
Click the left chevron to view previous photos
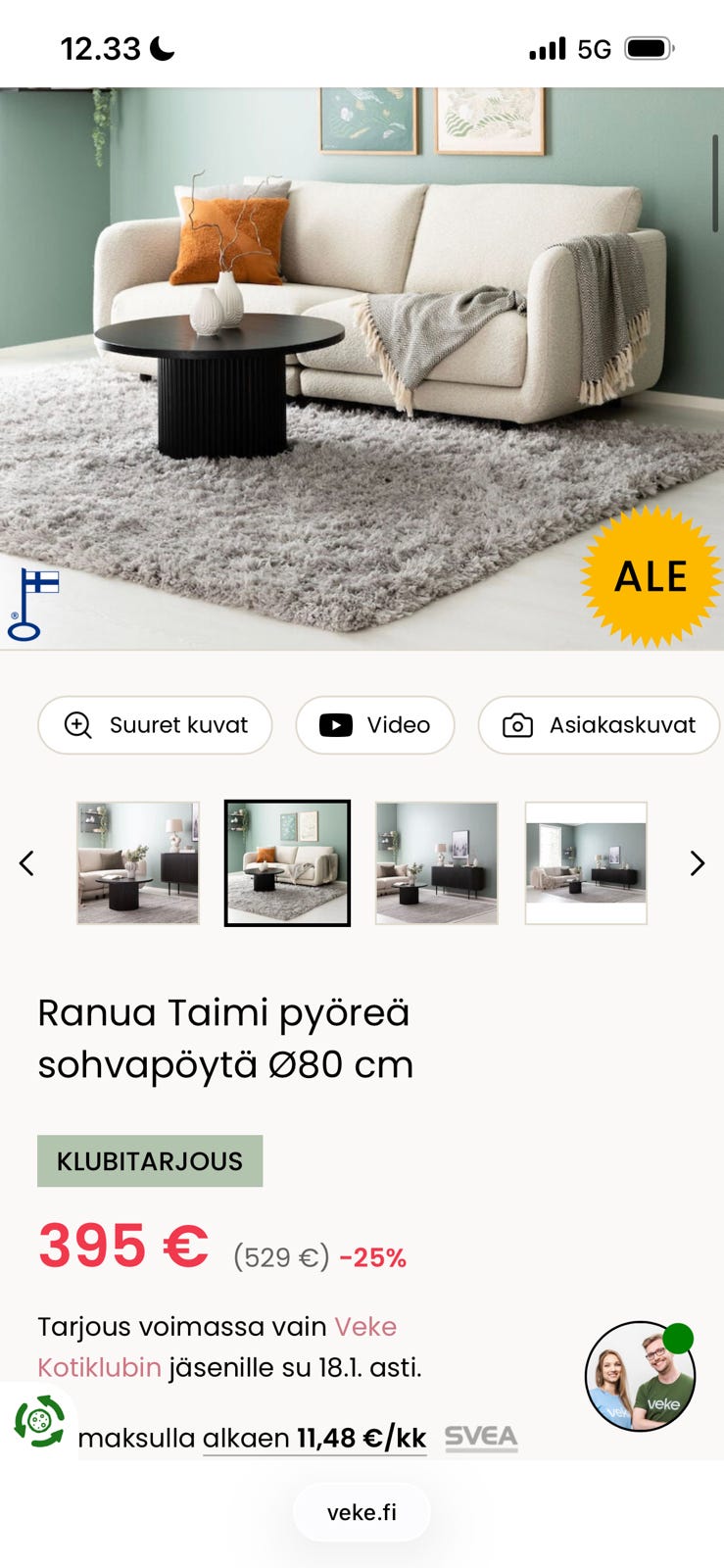[x=26, y=862]
